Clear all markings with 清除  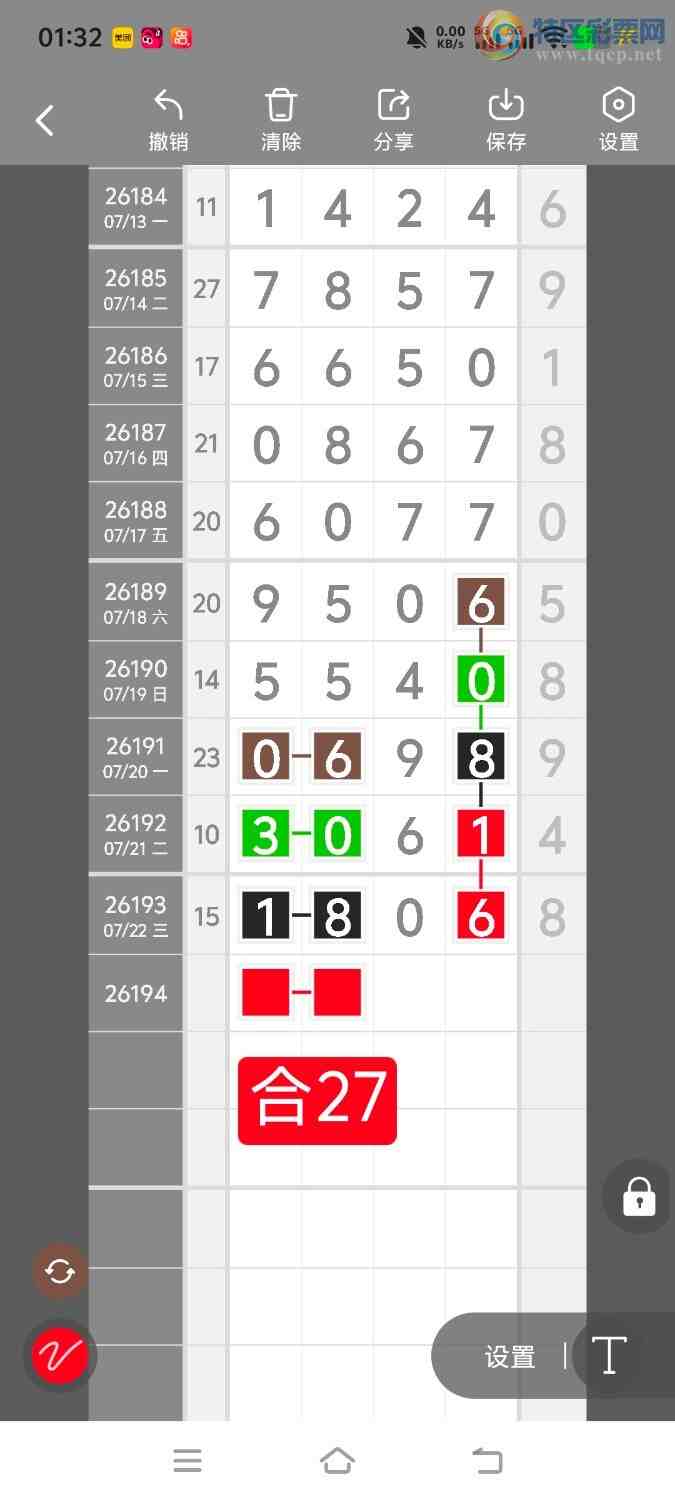coord(281,121)
